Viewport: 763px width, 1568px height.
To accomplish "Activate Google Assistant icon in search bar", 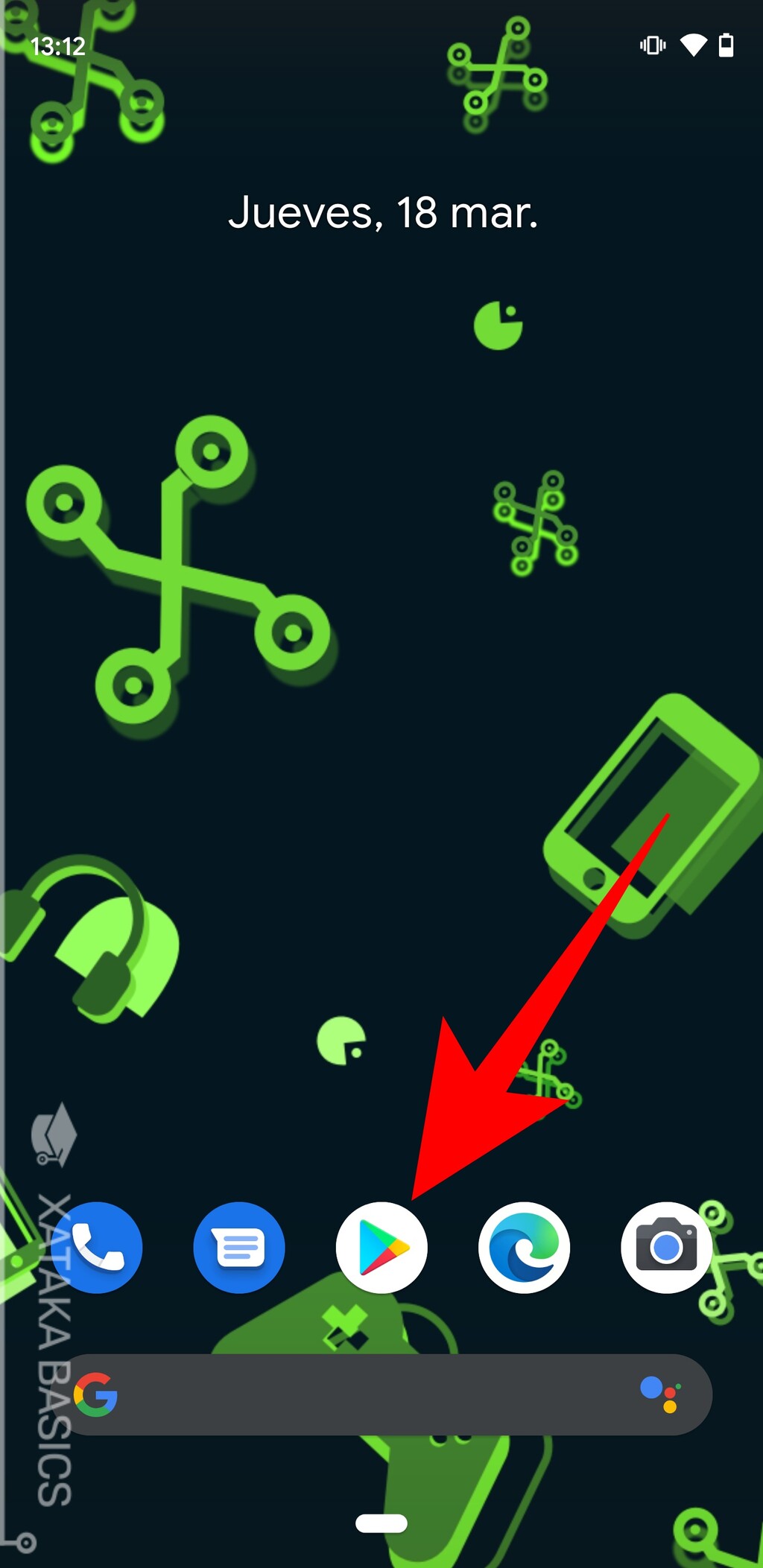I will click(x=660, y=1394).
